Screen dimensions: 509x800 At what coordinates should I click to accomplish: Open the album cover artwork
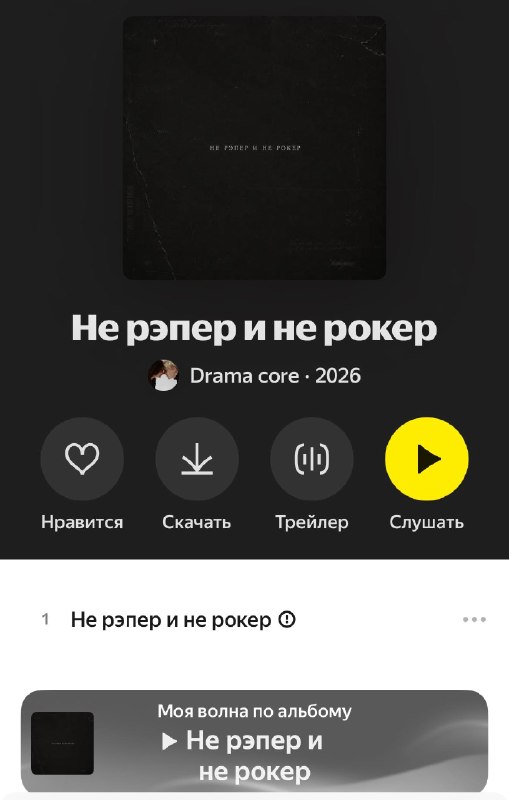click(x=254, y=147)
